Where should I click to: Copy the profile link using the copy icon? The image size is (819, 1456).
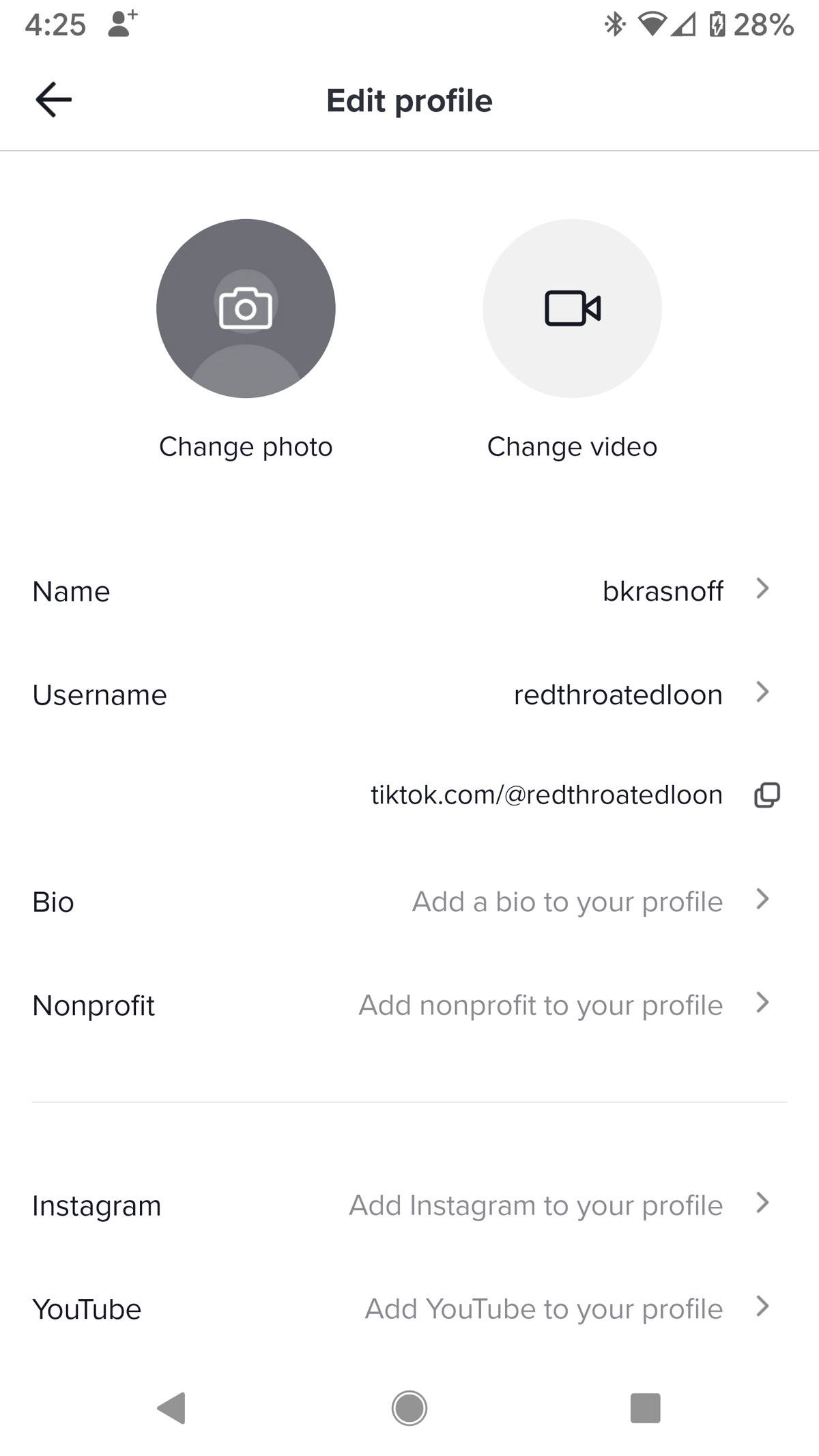pyautogui.click(x=767, y=795)
